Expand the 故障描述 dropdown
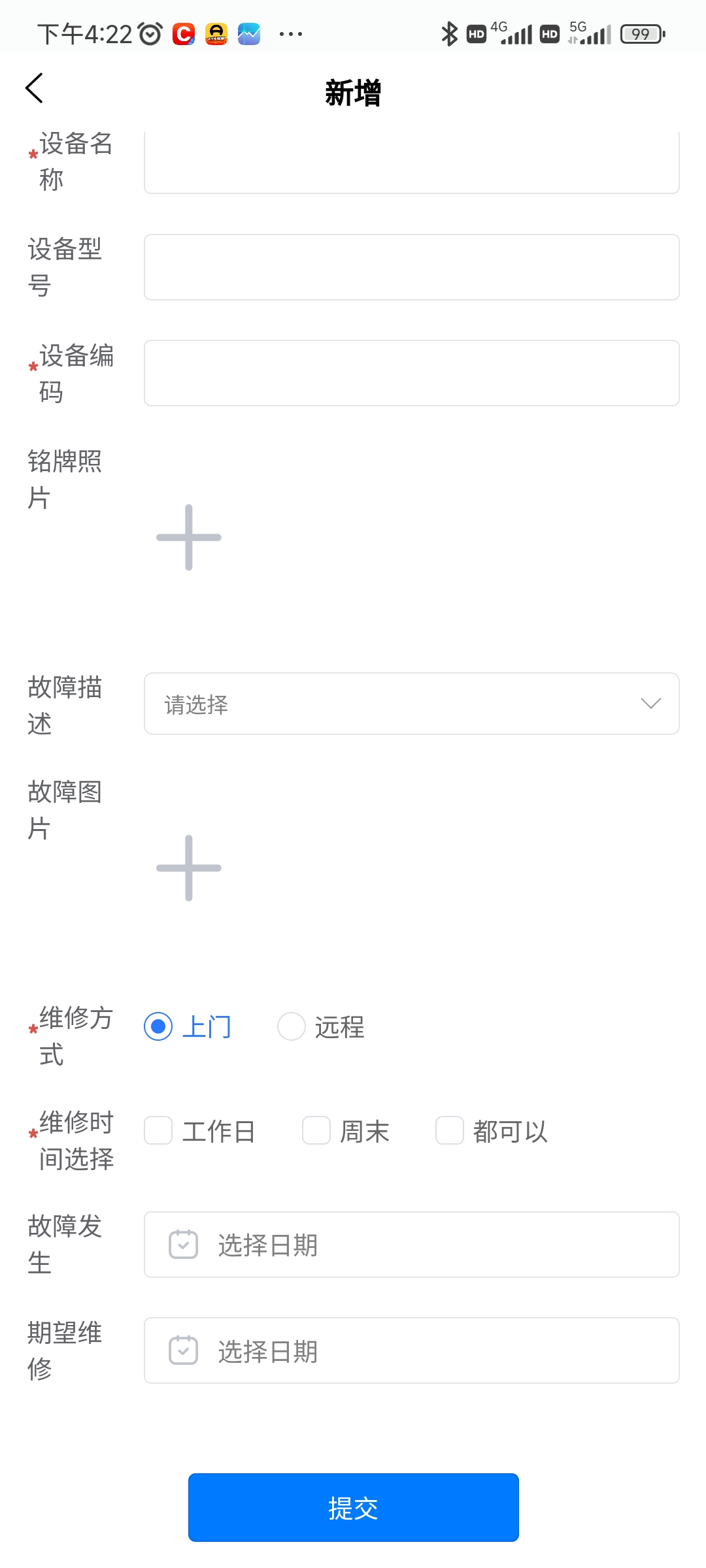The image size is (706, 1568). click(x=411, y=704)
